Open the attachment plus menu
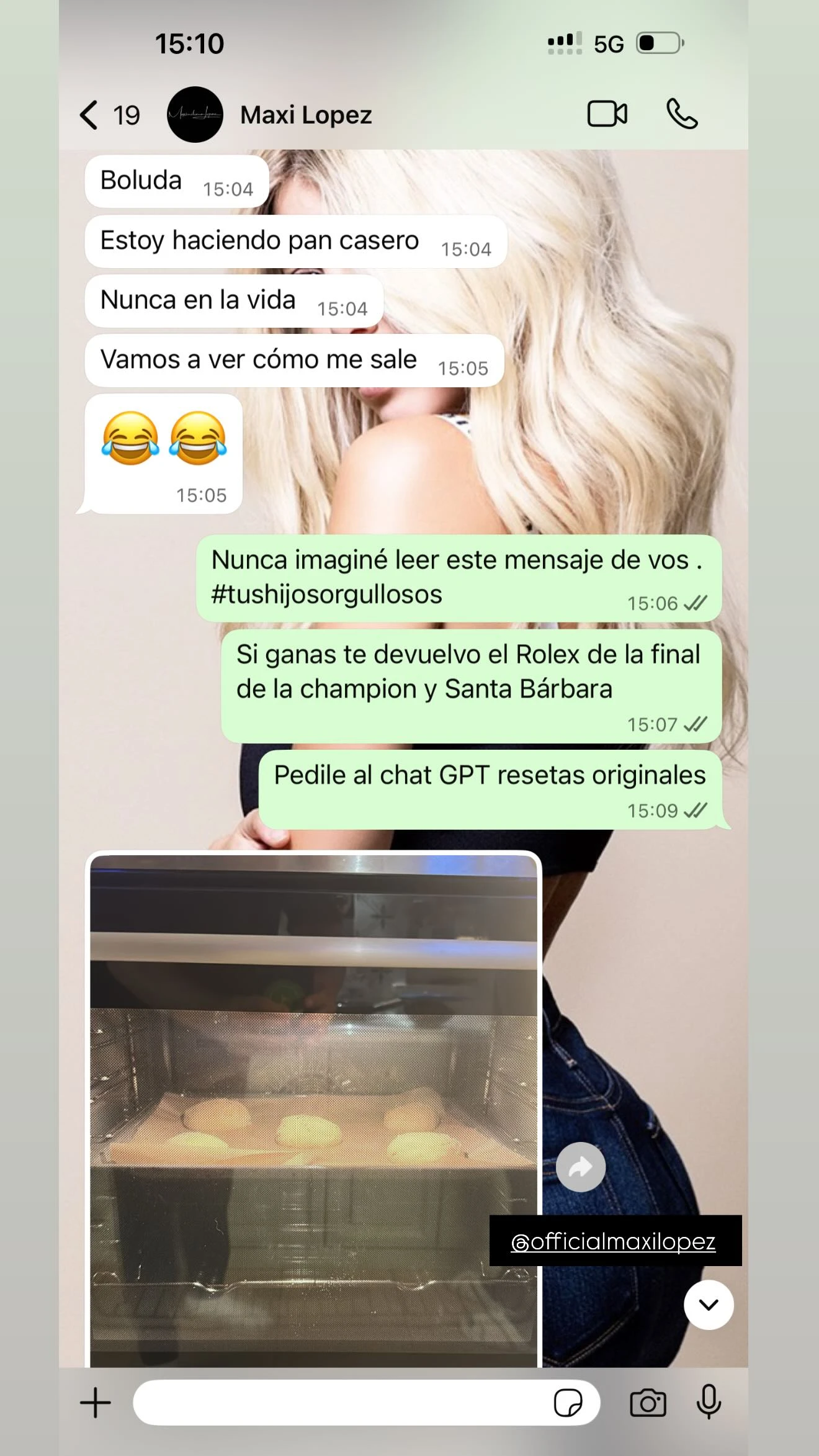The image size is (819, 1456). [96, 1403]
